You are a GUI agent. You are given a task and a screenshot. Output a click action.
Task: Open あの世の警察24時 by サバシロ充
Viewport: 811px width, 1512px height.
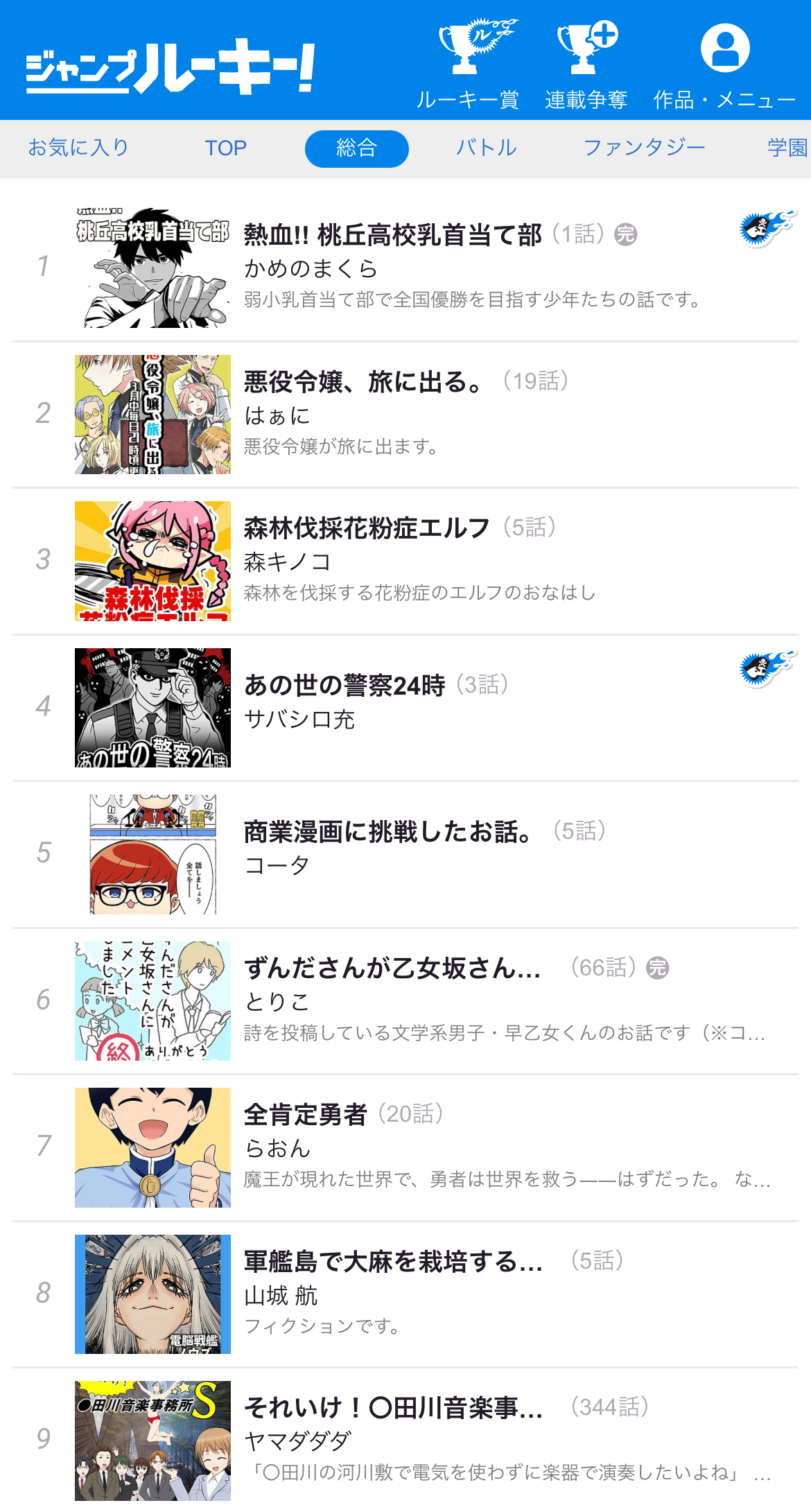coord(344,686)
